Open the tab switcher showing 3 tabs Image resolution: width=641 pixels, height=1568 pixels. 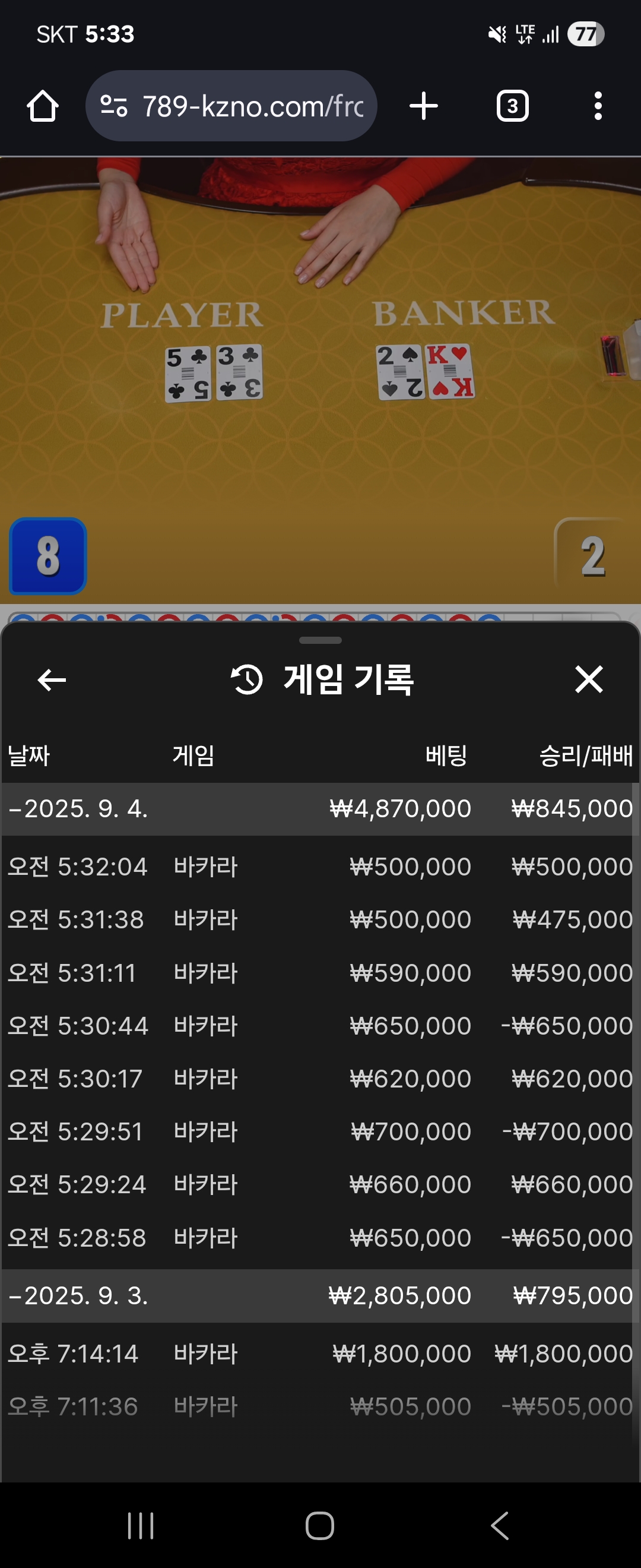click(512, 106)
